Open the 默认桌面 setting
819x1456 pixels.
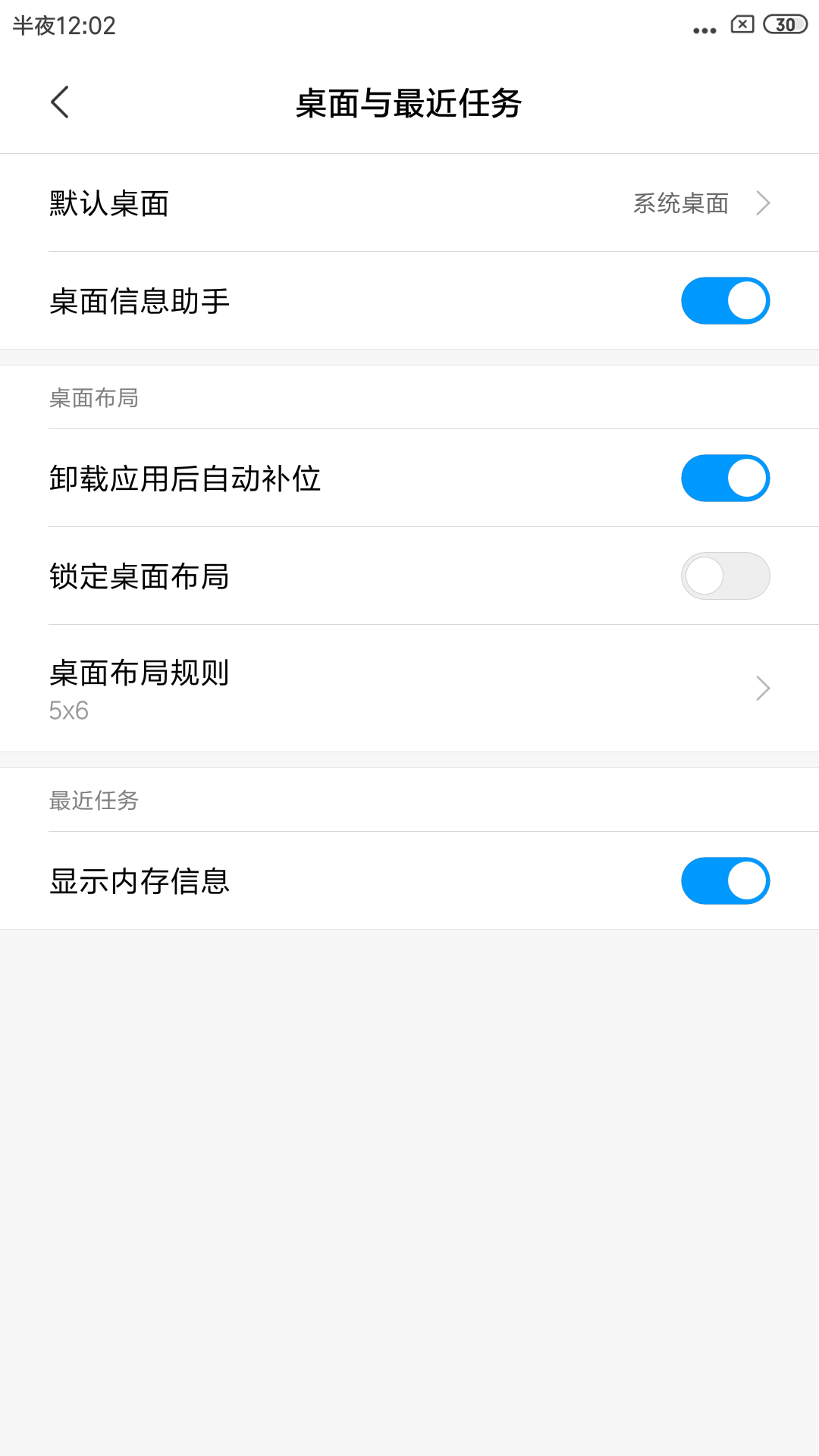(409, 203)
